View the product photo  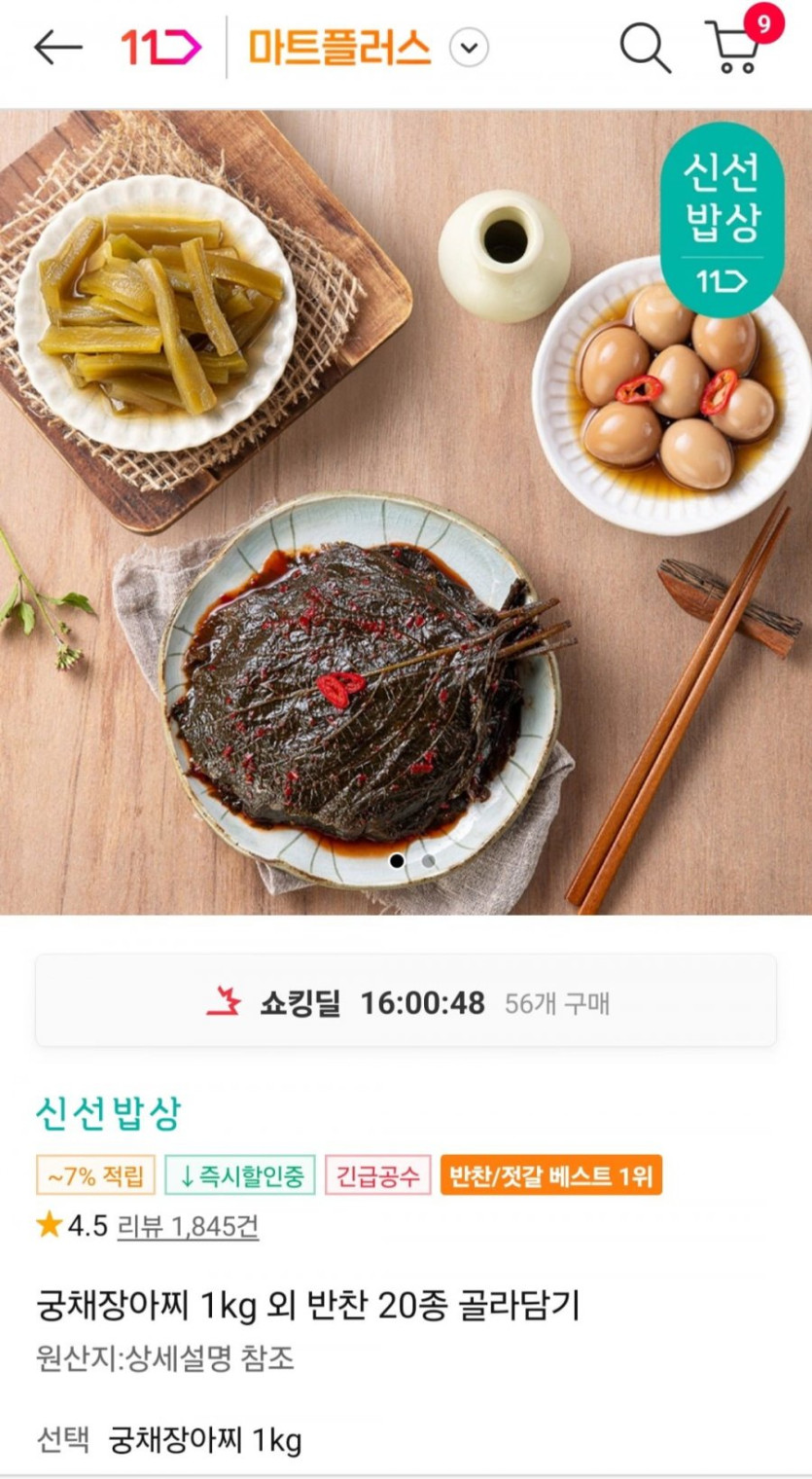[x=406, y=511]
